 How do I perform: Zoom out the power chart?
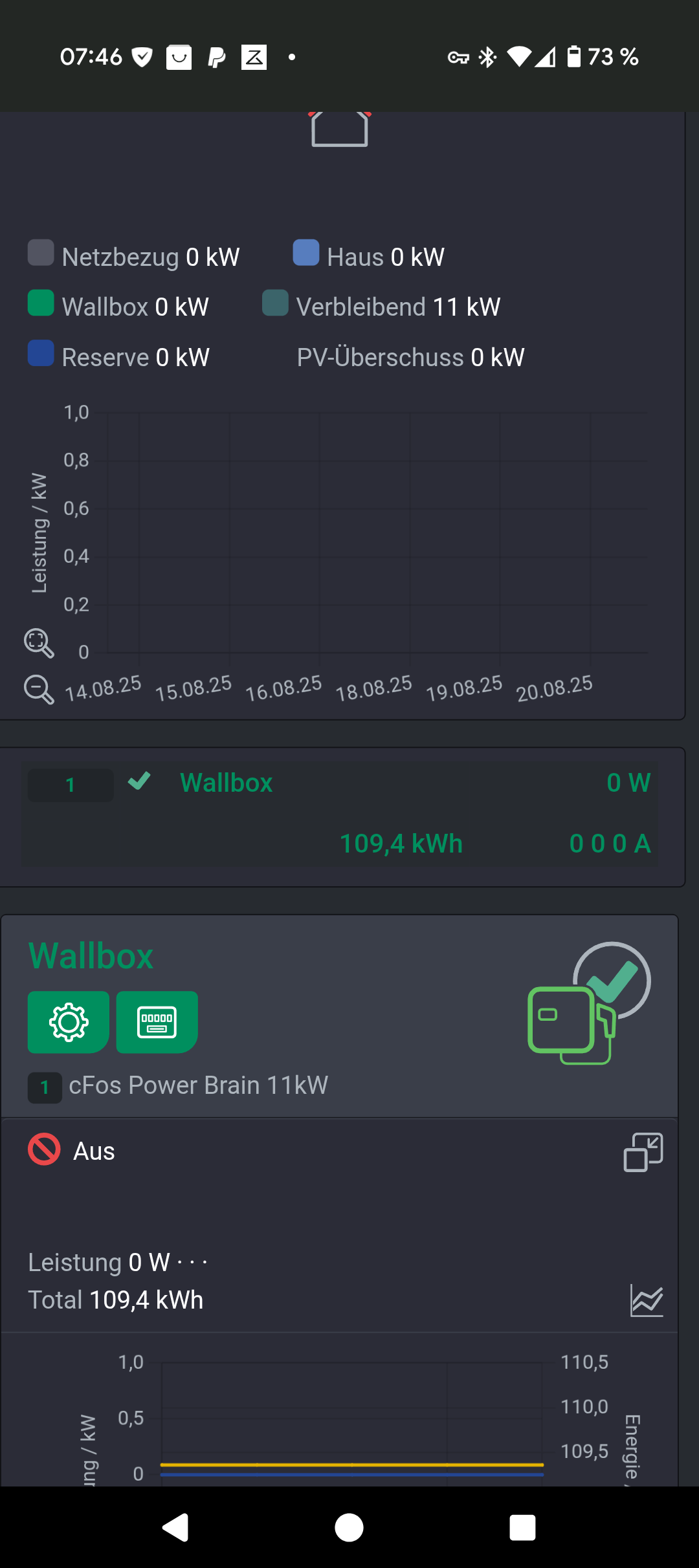click(x=39, y=689)
